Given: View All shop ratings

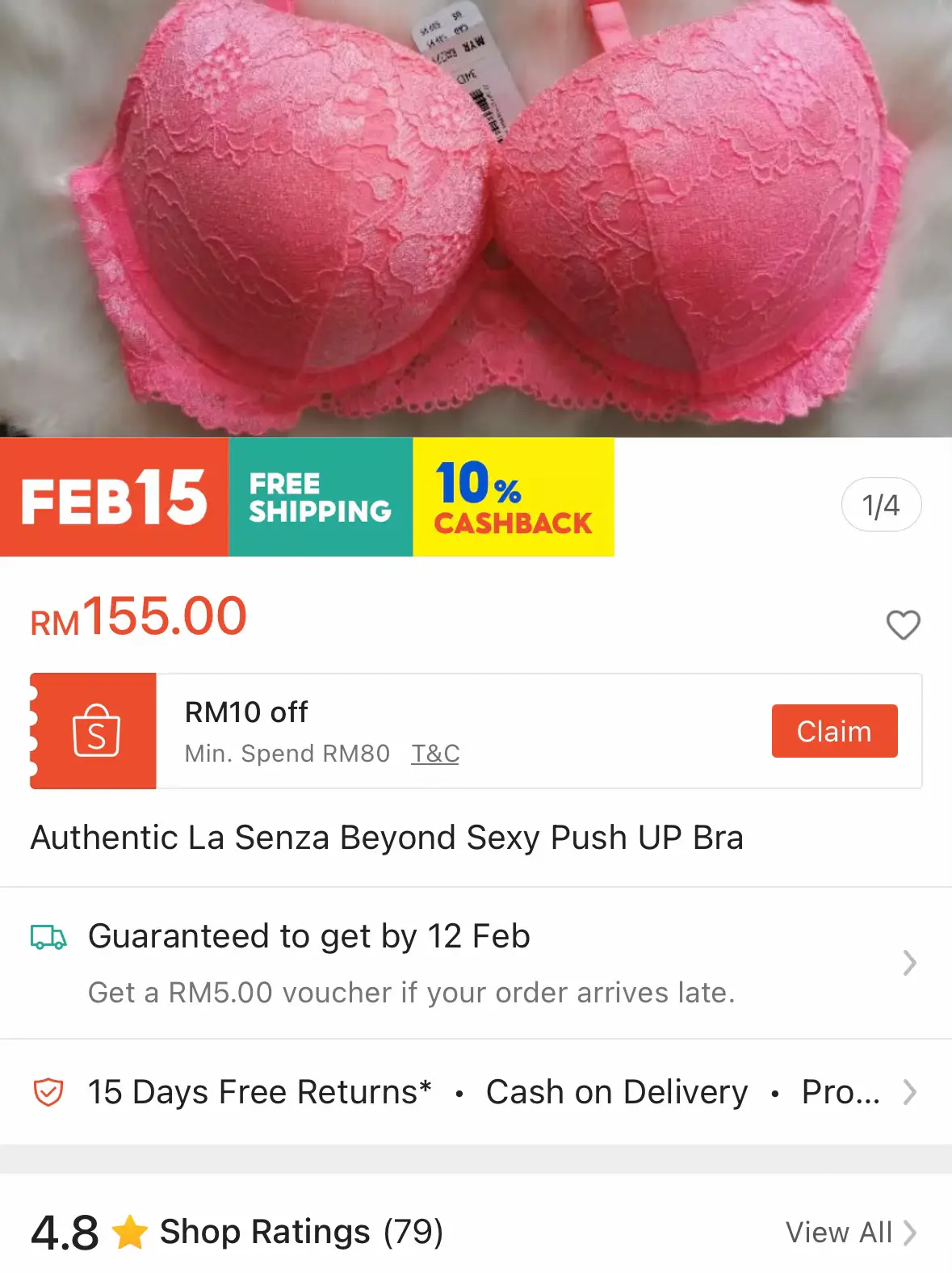Looking at the screenshot, I should (x=850, y=1233).
